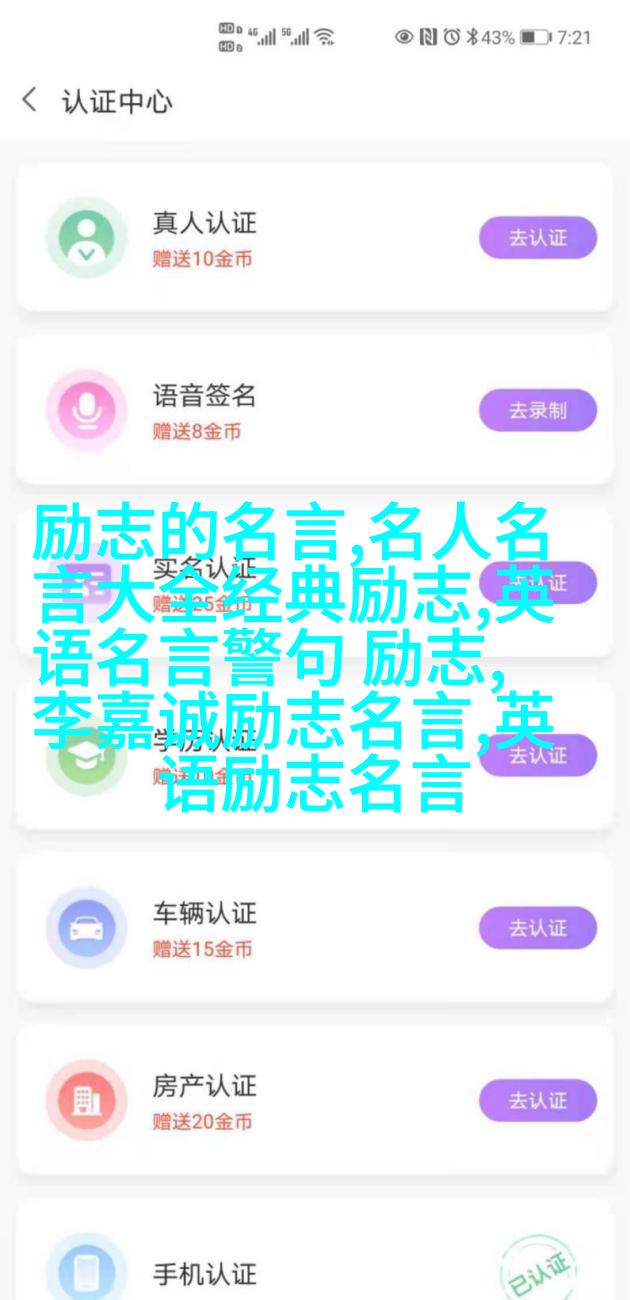This screenshot has height=1300, width=630.
Task: Go back from the 认证中心 page
Action: pyautogui.click(x=30, y=101)
